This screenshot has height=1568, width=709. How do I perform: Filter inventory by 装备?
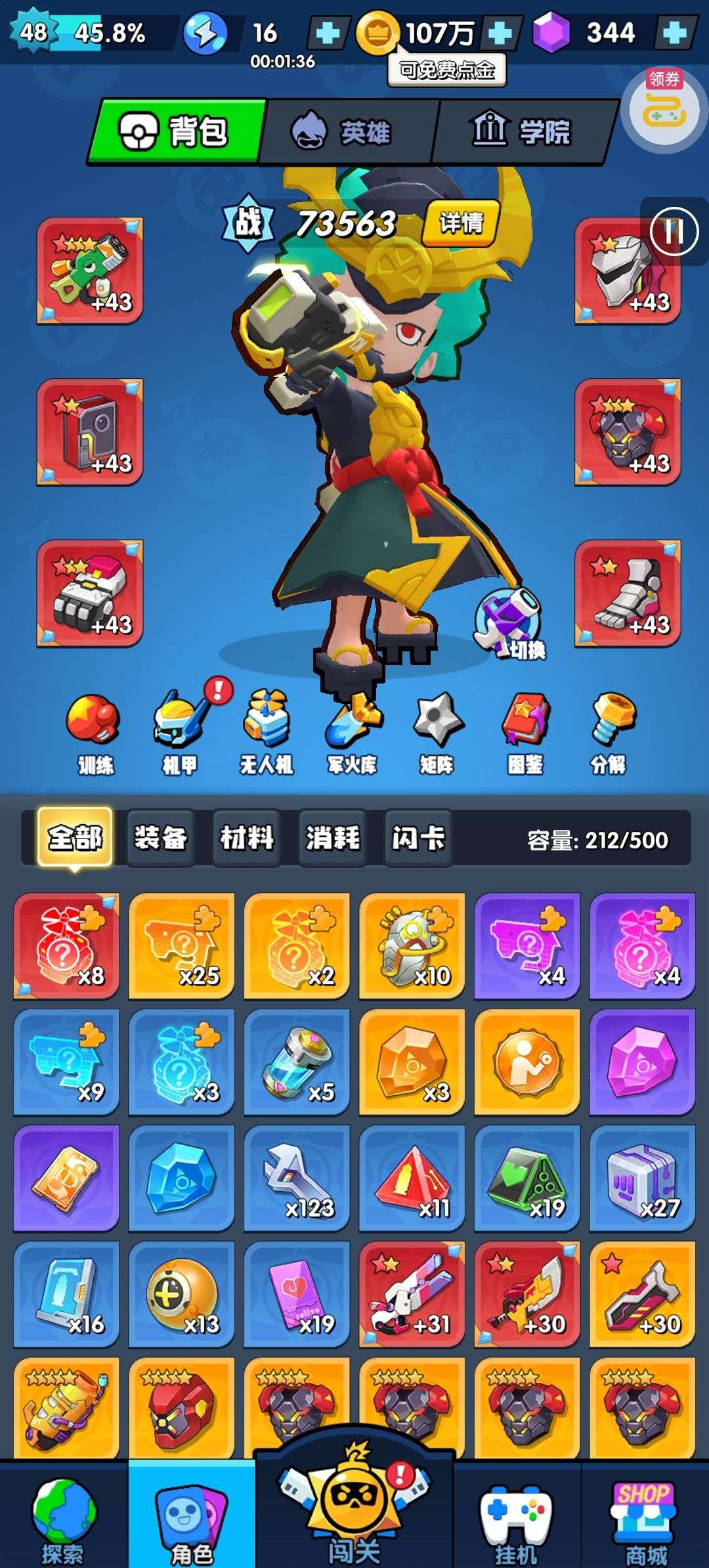(160, 838)
